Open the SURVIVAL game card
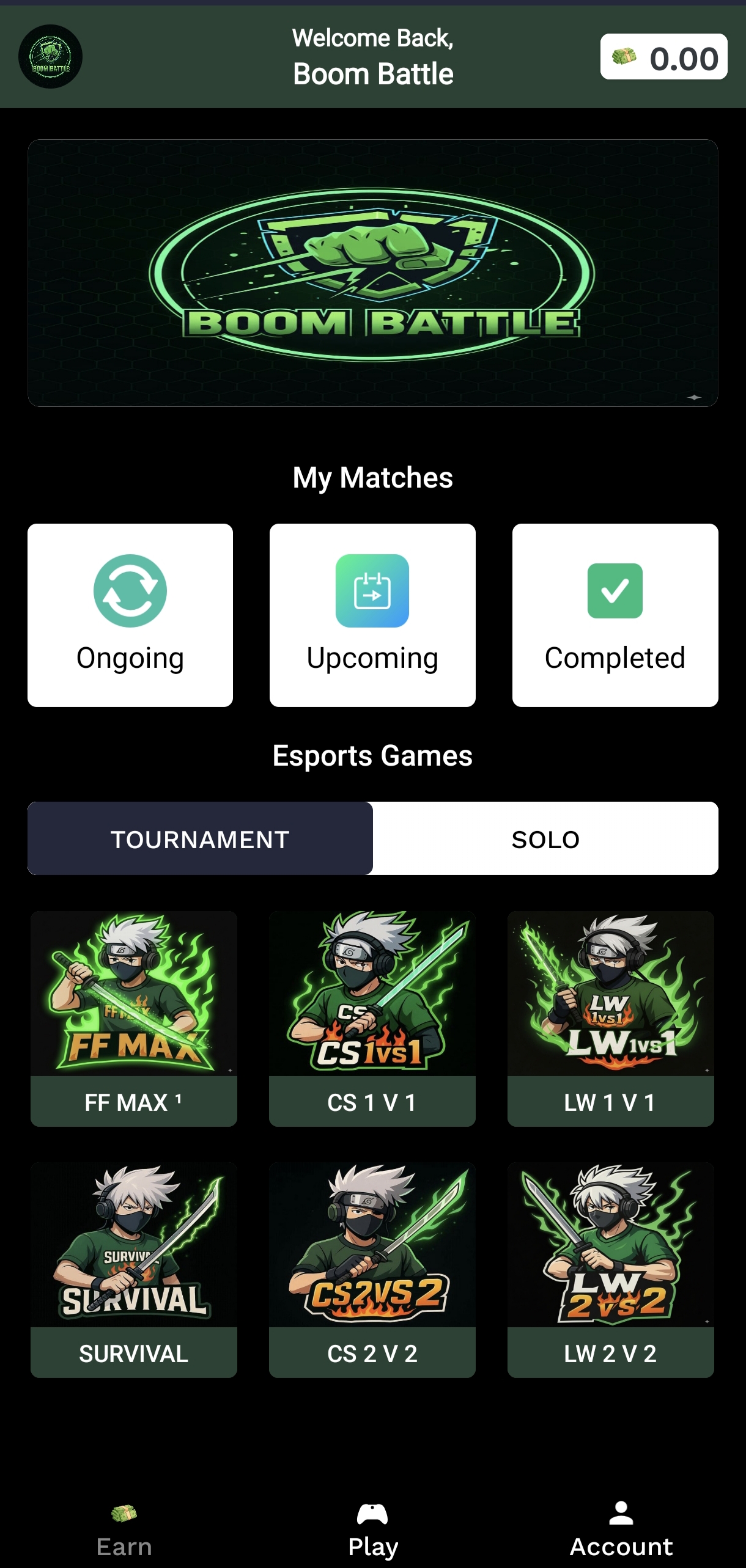Screen dimensions: 746x1568 click(x=134, y=1269)
